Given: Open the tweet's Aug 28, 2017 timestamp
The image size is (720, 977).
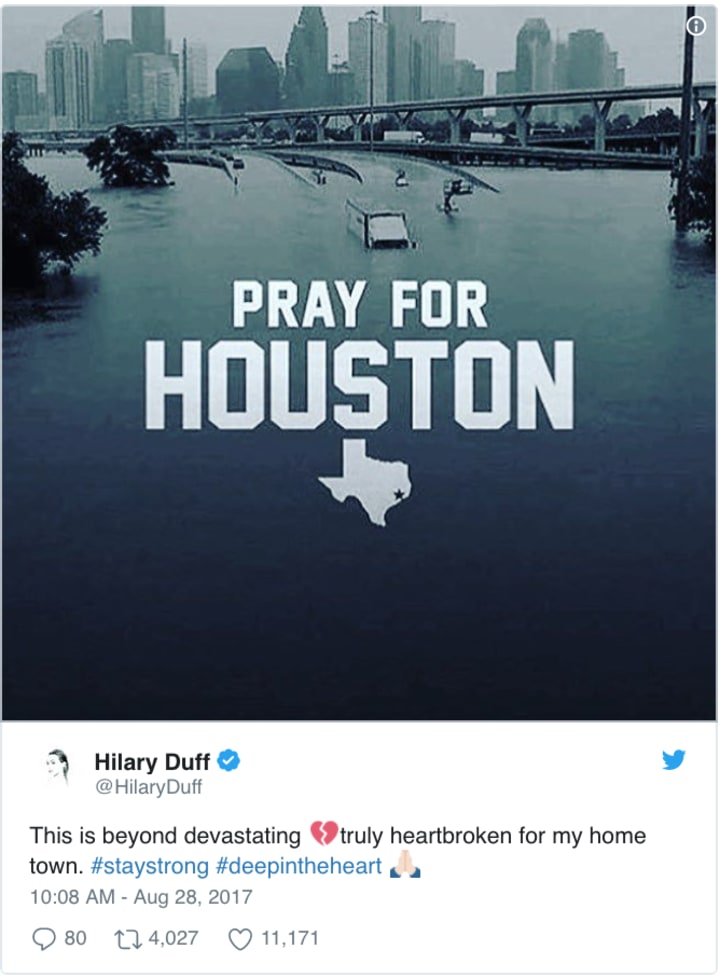Looking at the screenshot, I should point(141,896).
